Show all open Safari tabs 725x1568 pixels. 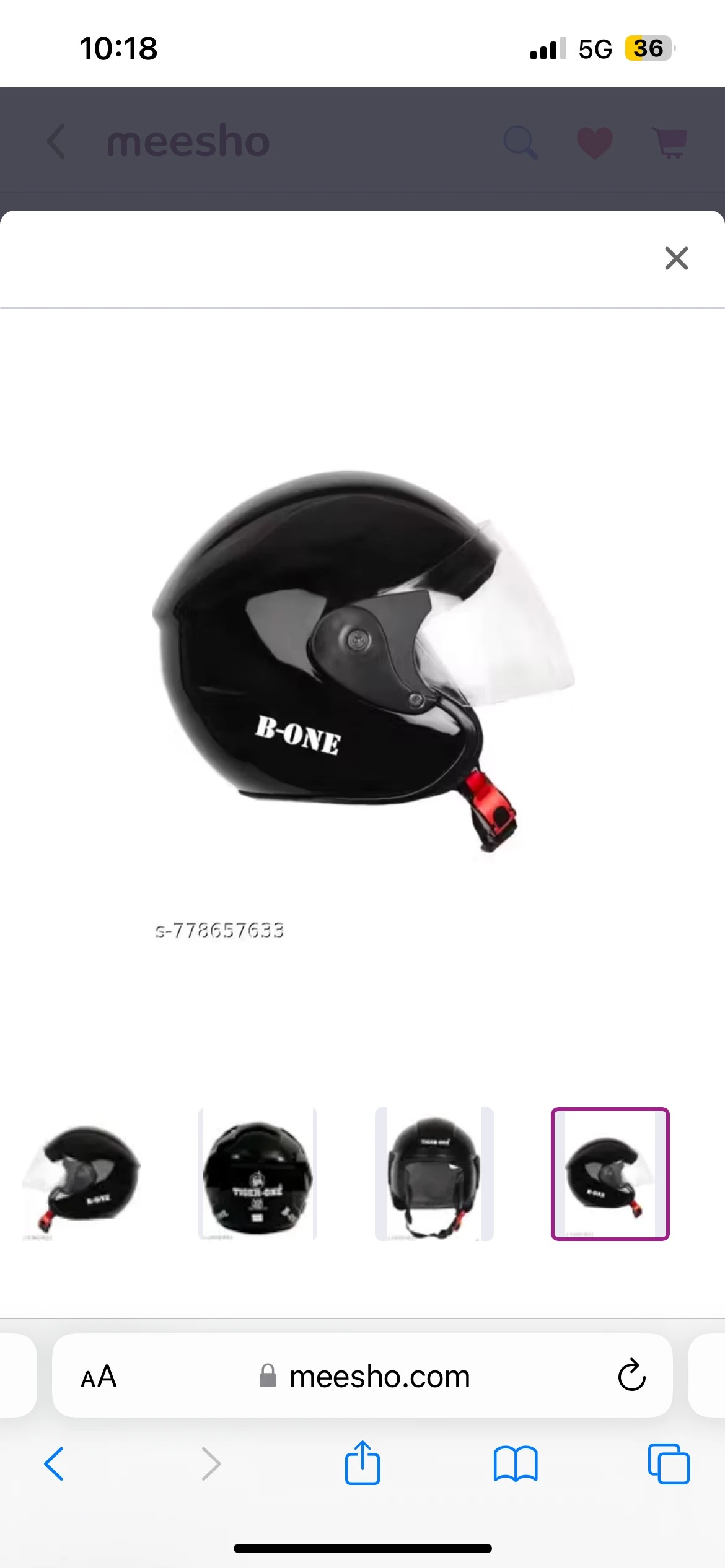tap(669, 1464)
